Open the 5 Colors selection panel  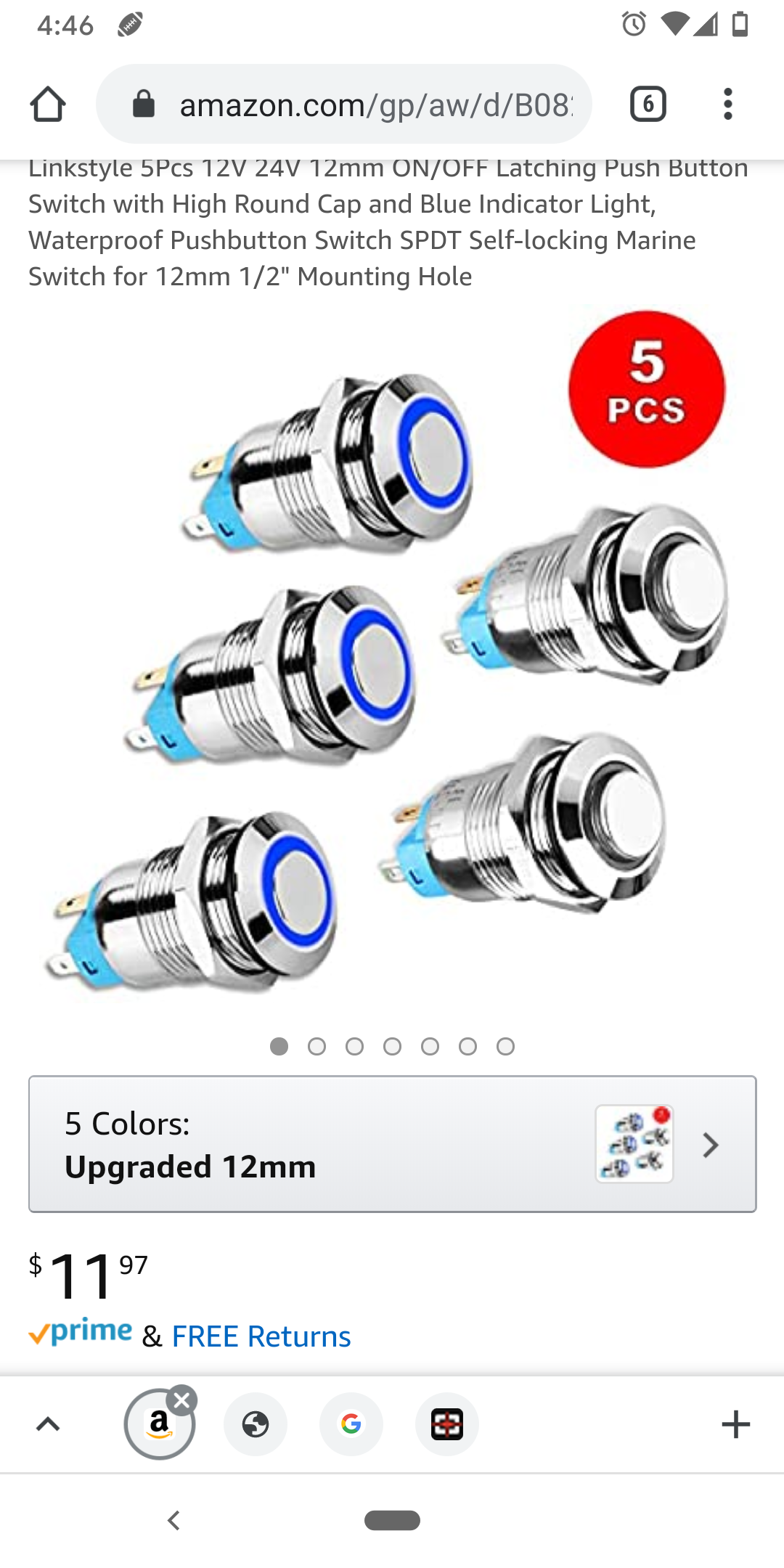coord(392,1144)
